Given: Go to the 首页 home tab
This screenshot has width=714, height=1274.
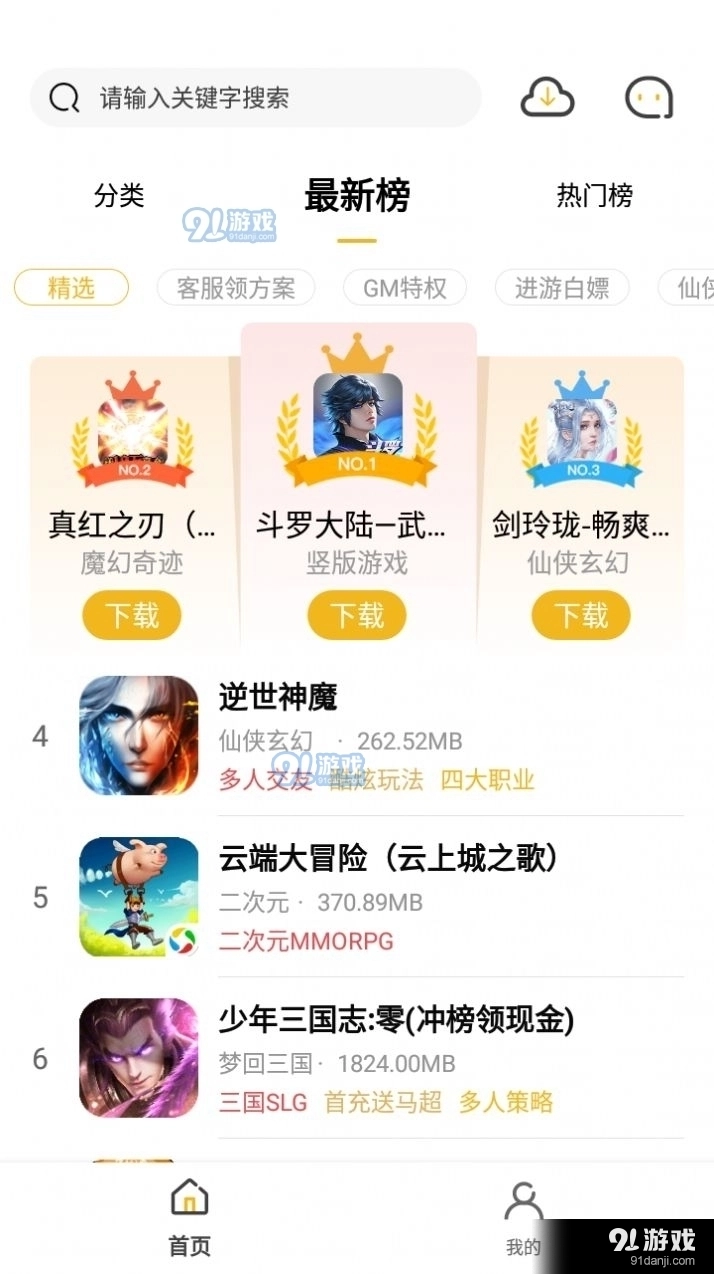Looking at the screenshot, I should tap(189, 1217).
